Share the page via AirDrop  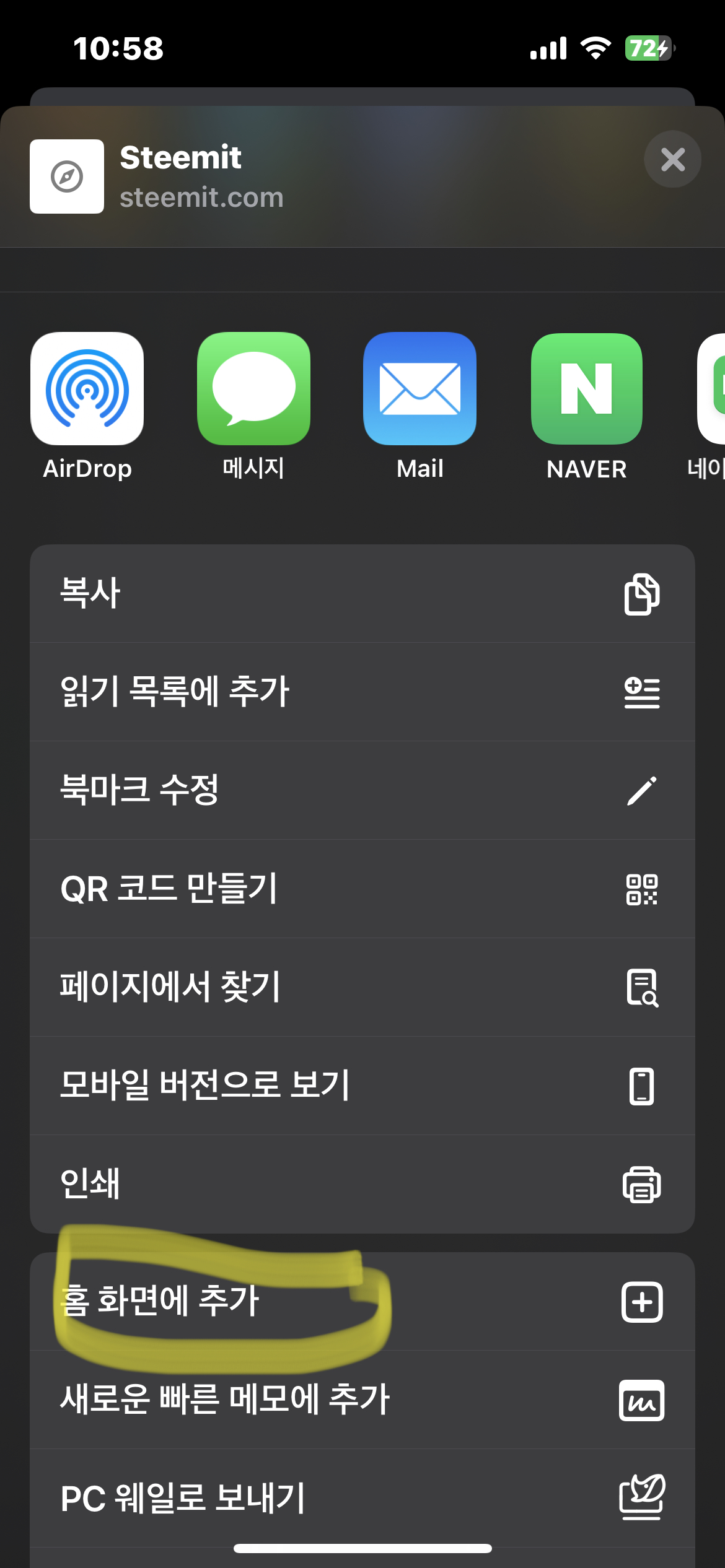(87, 389)
